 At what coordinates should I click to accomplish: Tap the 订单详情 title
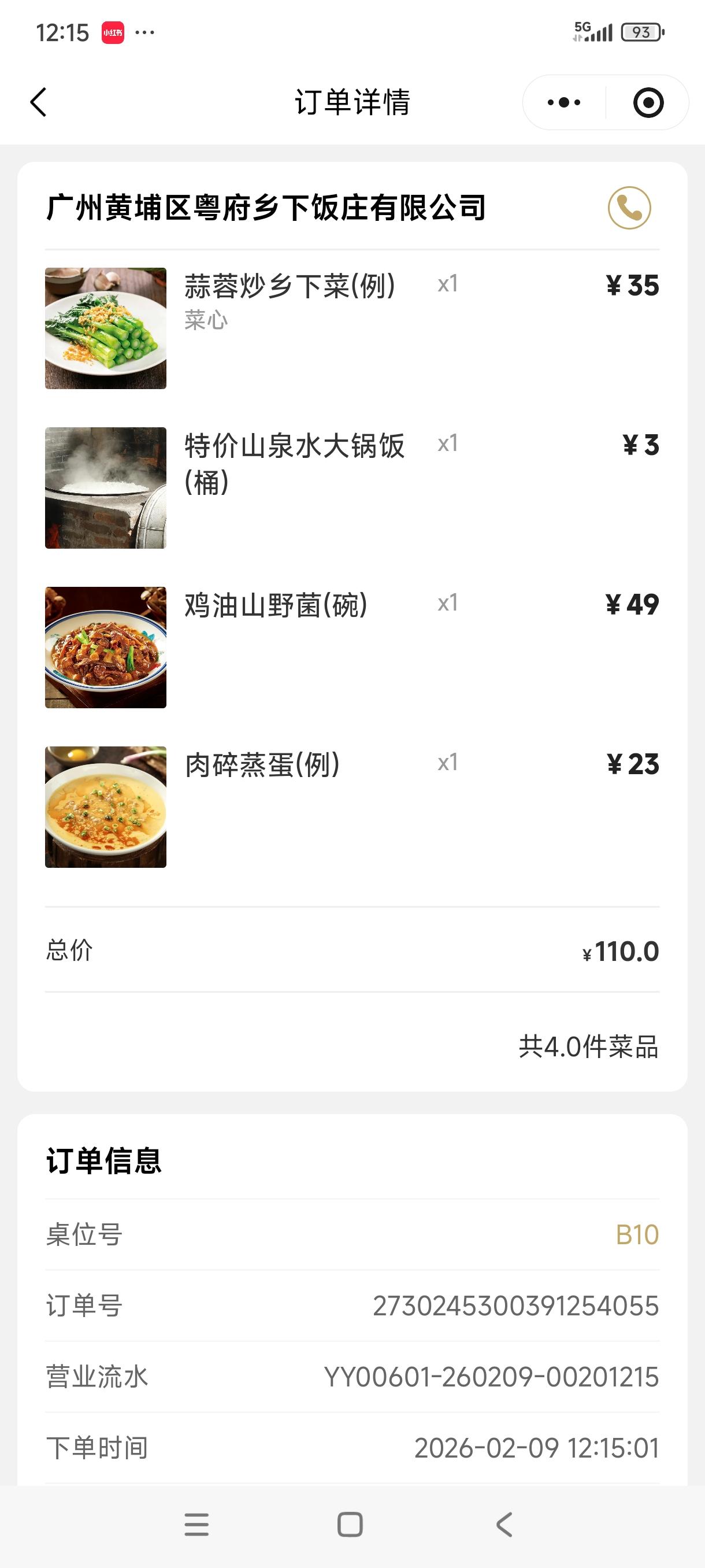click(351, 102)
